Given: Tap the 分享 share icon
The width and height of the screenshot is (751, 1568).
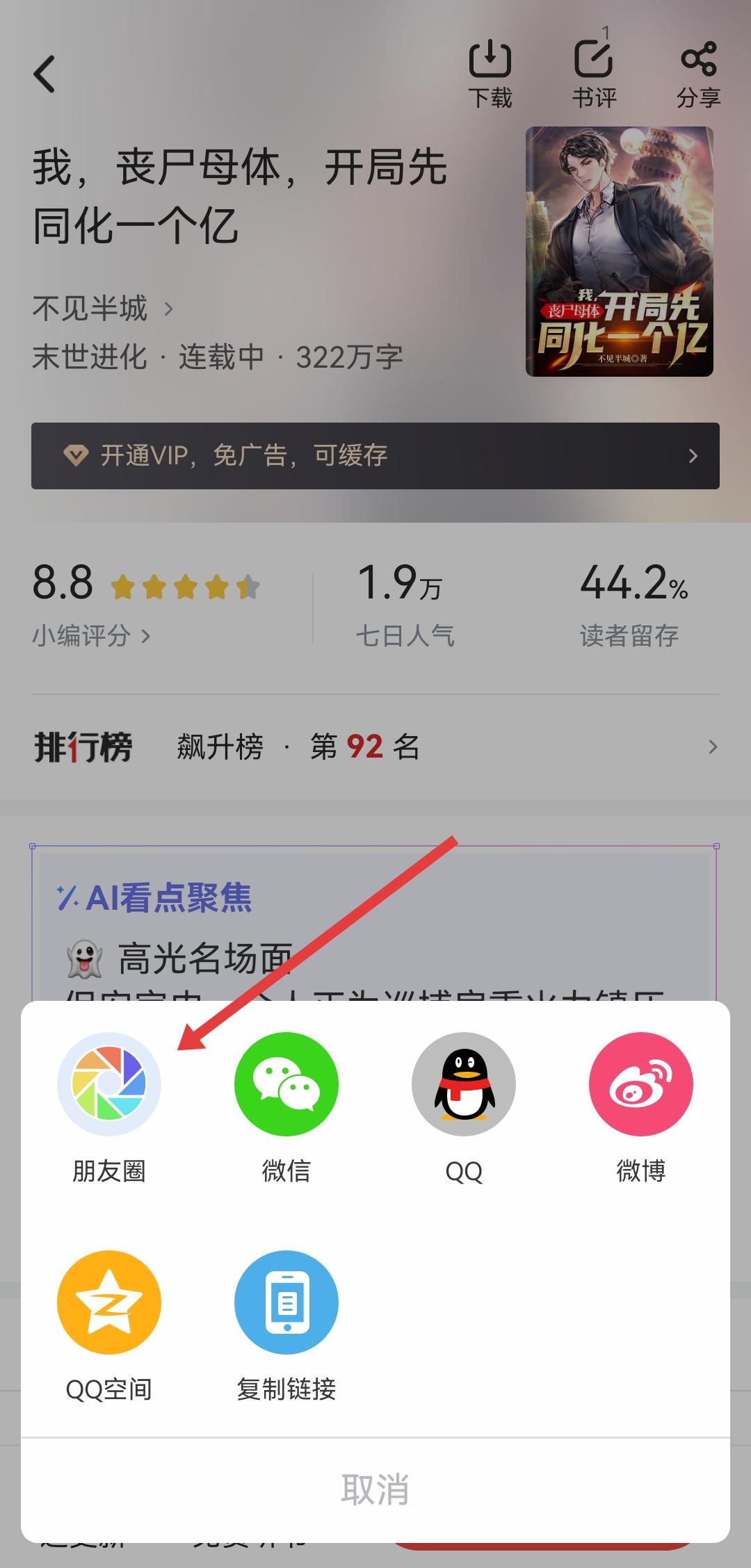Looking at the screenshot, I should click(x=699, y=74).
